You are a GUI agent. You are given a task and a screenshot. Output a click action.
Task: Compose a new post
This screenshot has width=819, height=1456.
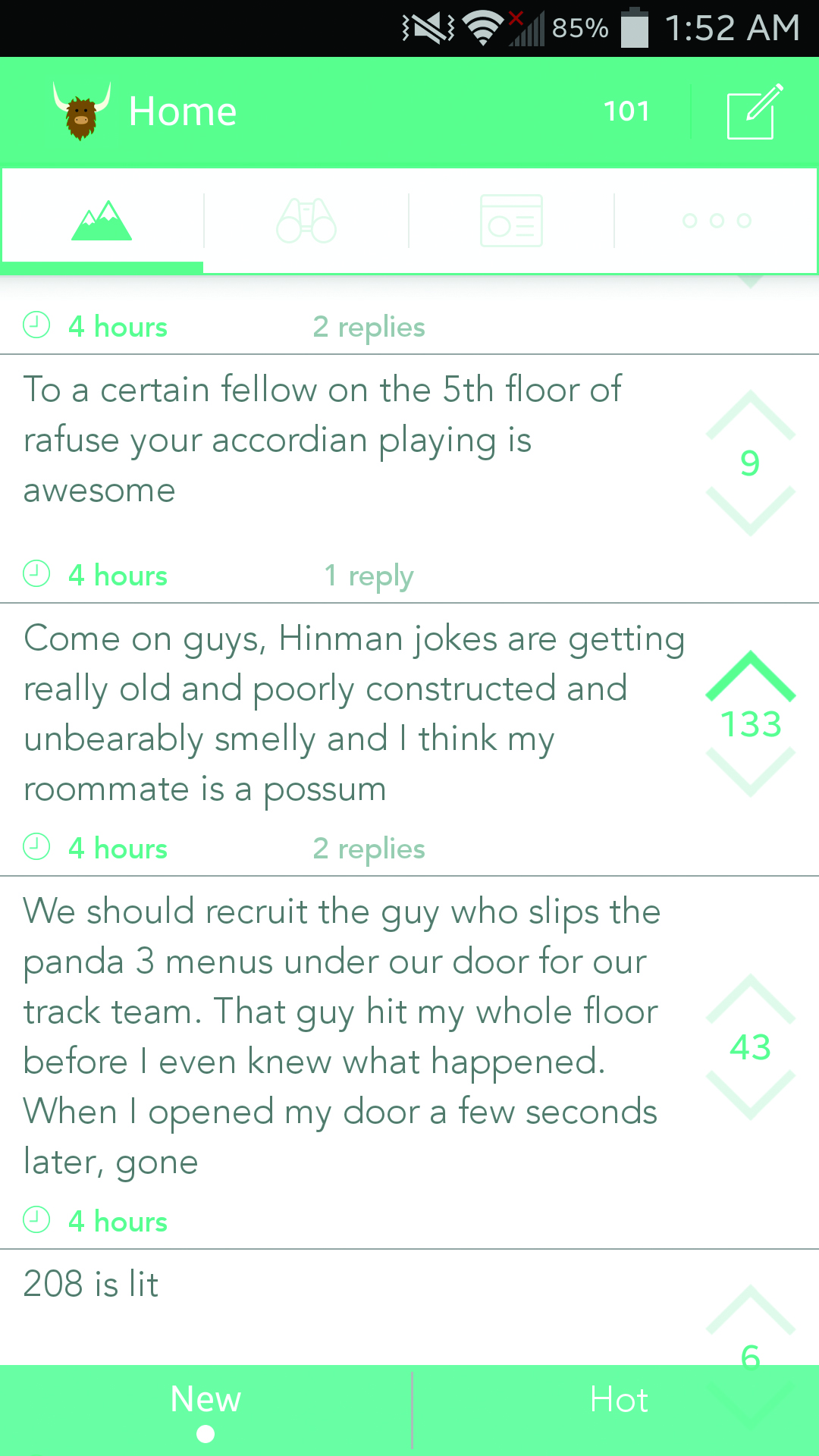pyautogui.click(x=753, y=112)
